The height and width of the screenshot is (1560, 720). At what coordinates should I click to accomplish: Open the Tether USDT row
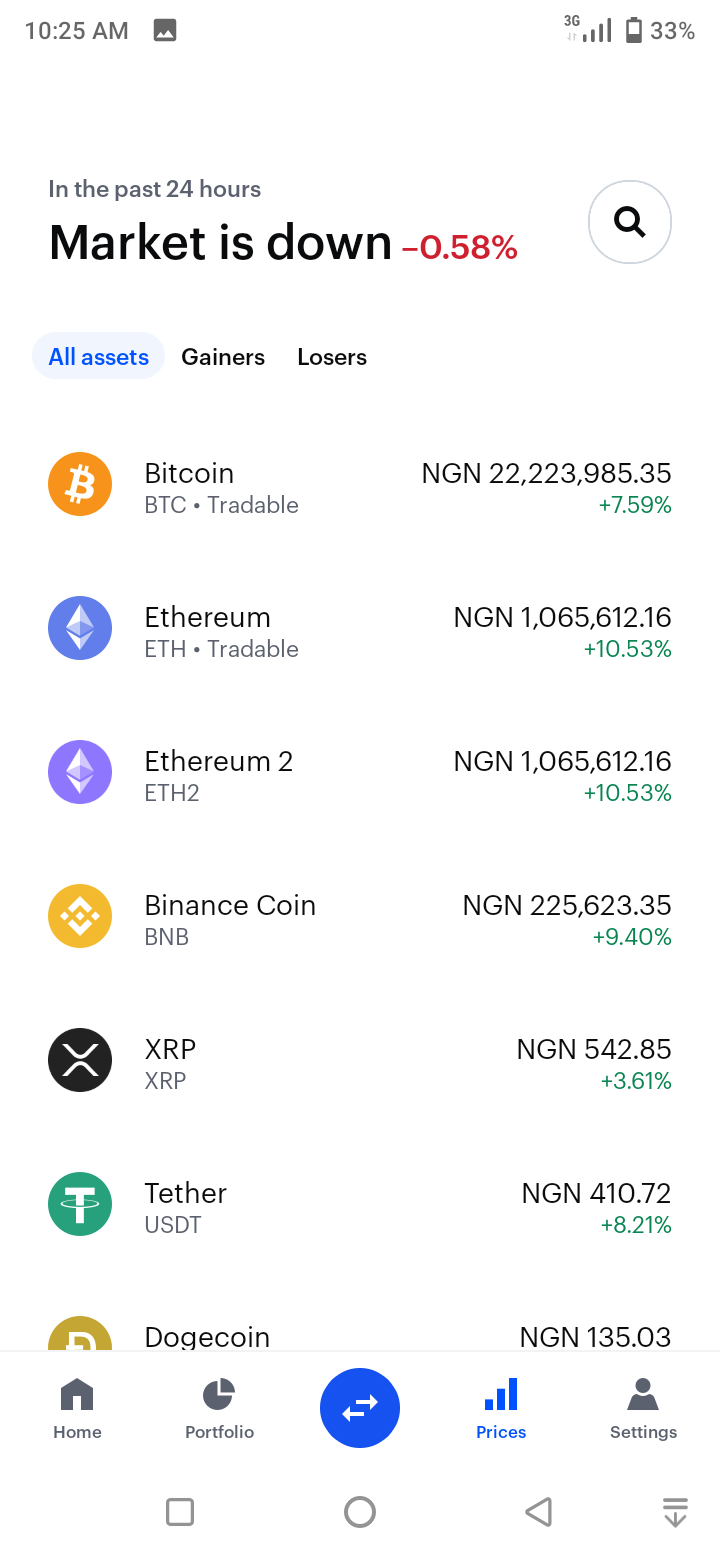point(360,1208)
